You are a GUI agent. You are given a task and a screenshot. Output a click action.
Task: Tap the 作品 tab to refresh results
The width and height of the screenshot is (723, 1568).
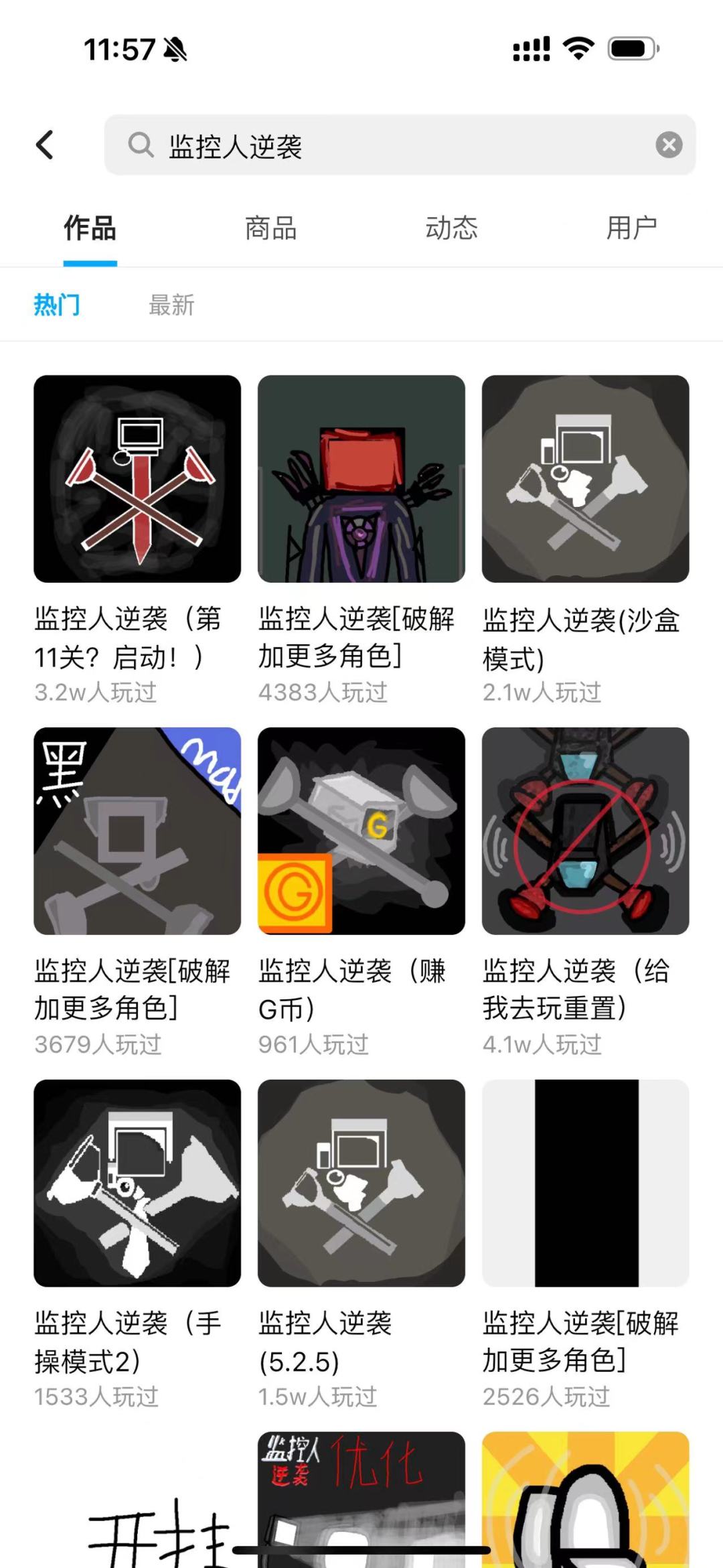pyautogui.click(x=90, y=229)
